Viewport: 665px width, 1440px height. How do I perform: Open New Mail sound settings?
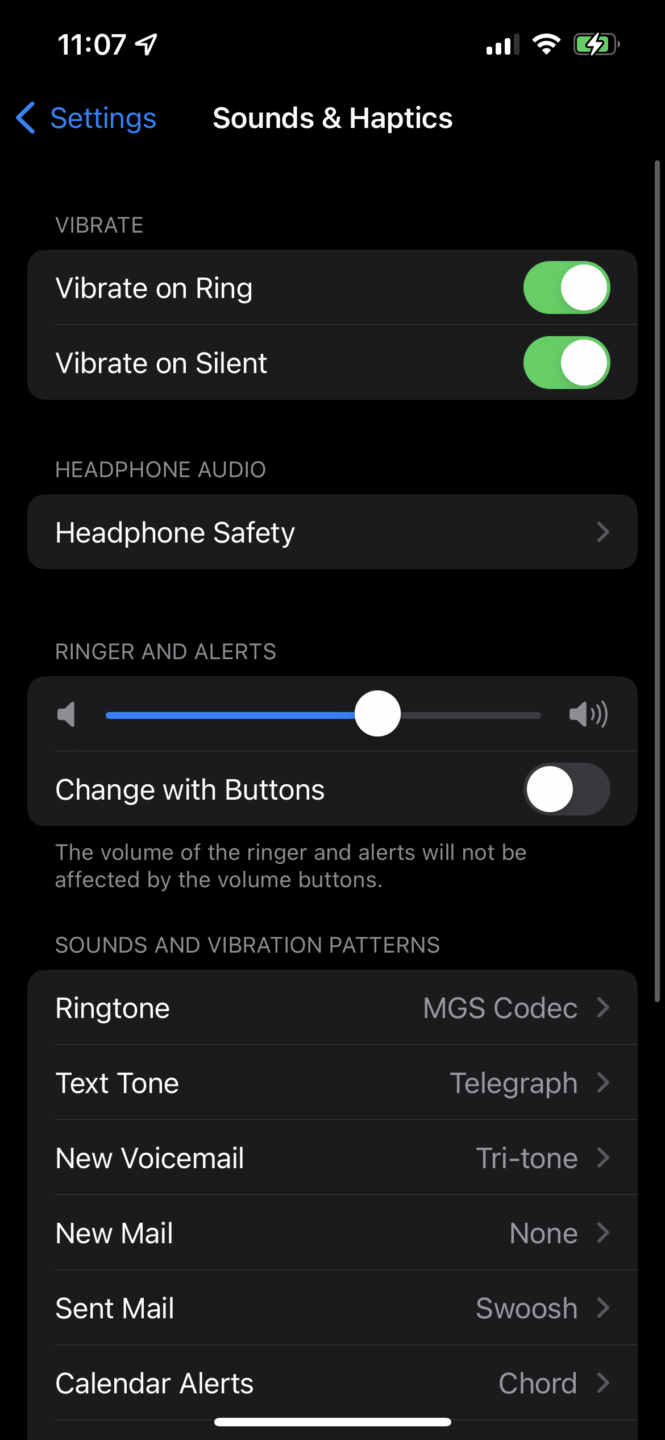[x=332, y=1233]
